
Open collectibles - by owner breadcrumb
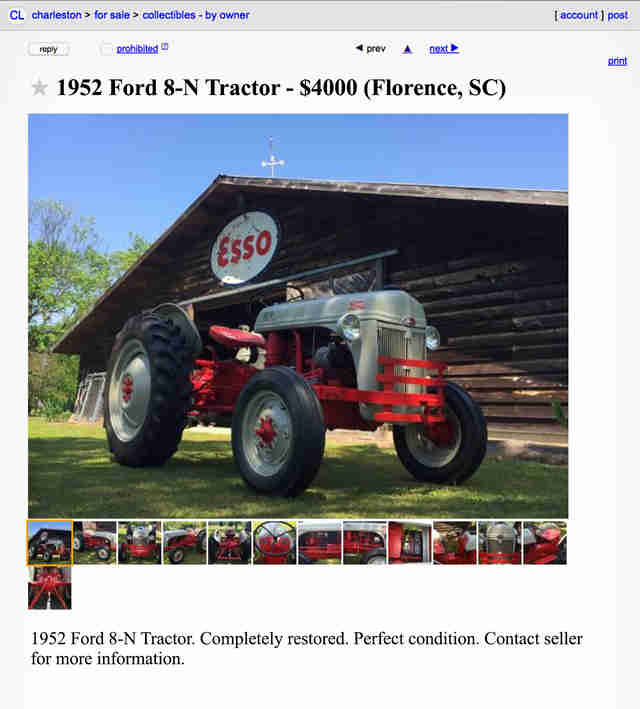[x=196, y=15]
